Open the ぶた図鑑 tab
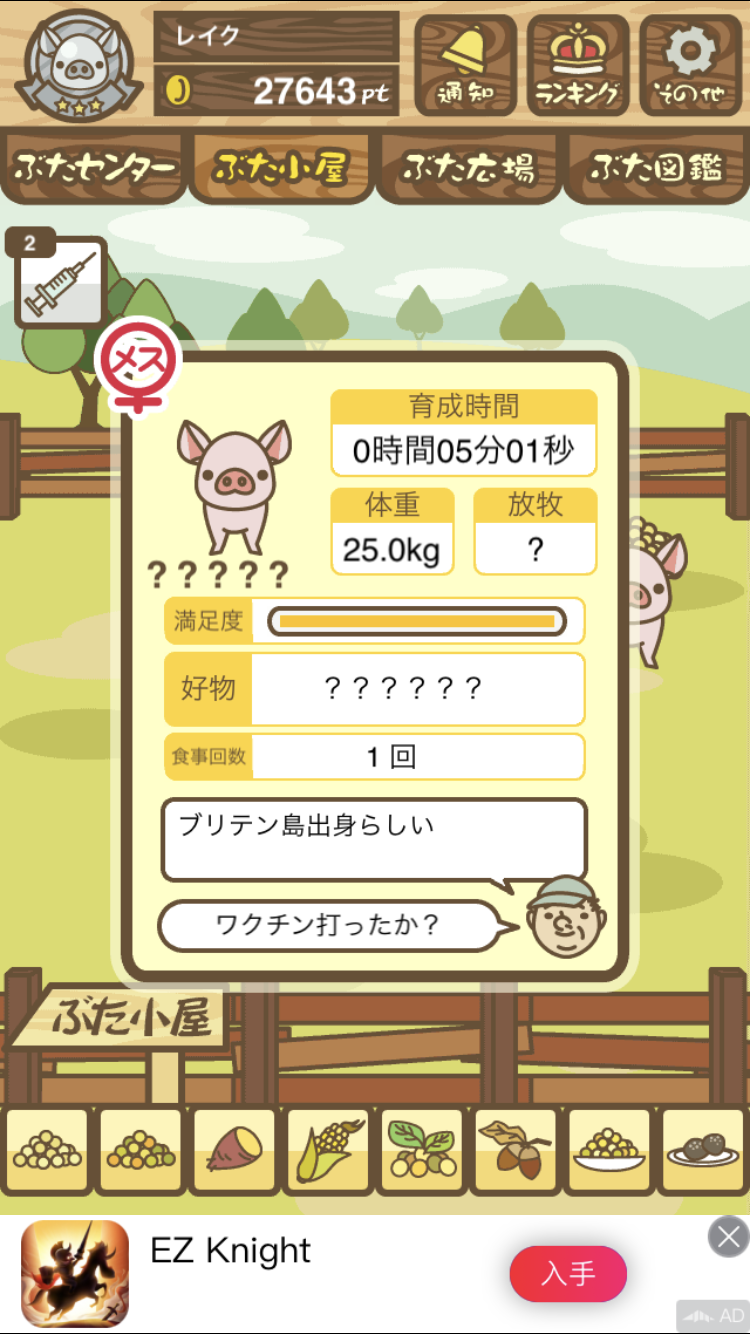 click(656, 168)
